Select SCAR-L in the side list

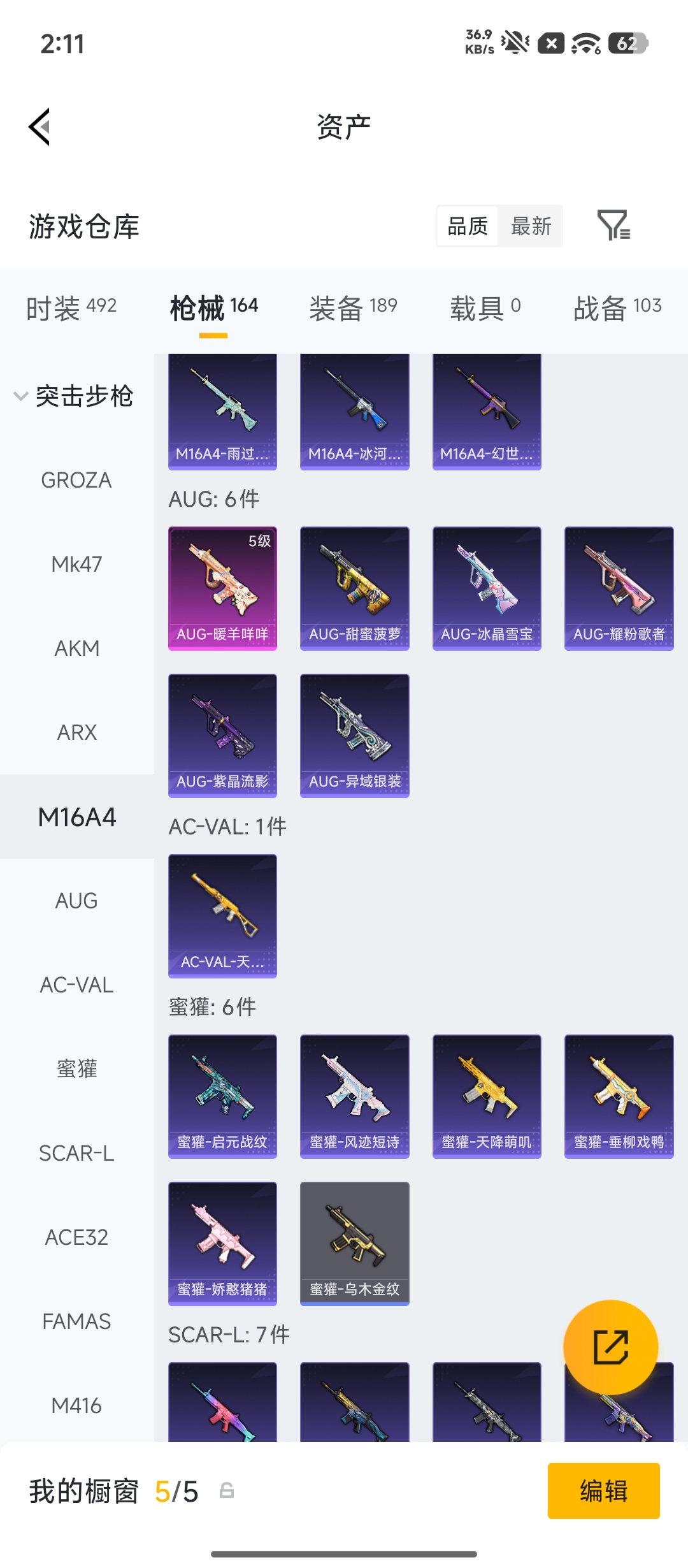(x=76, y=1153)
